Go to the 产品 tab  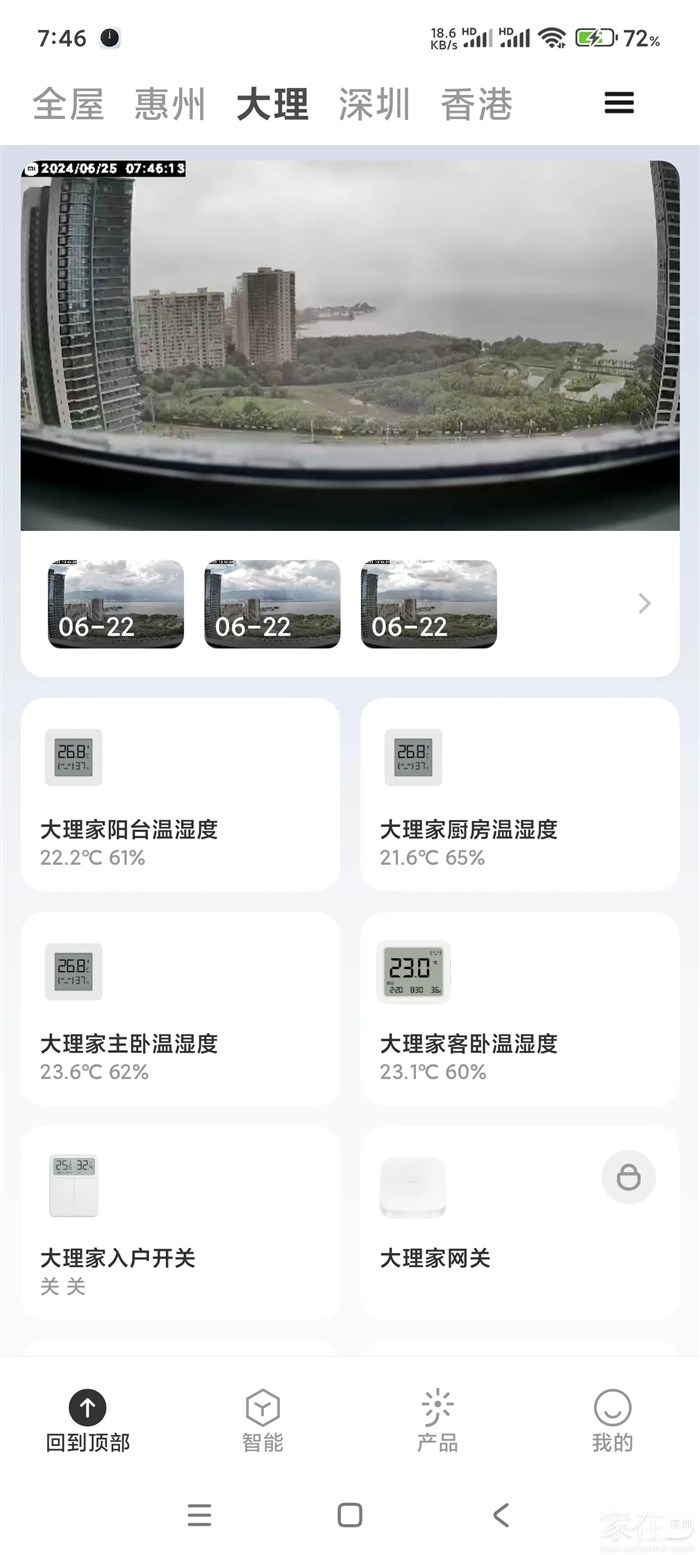coord(437,1420)
